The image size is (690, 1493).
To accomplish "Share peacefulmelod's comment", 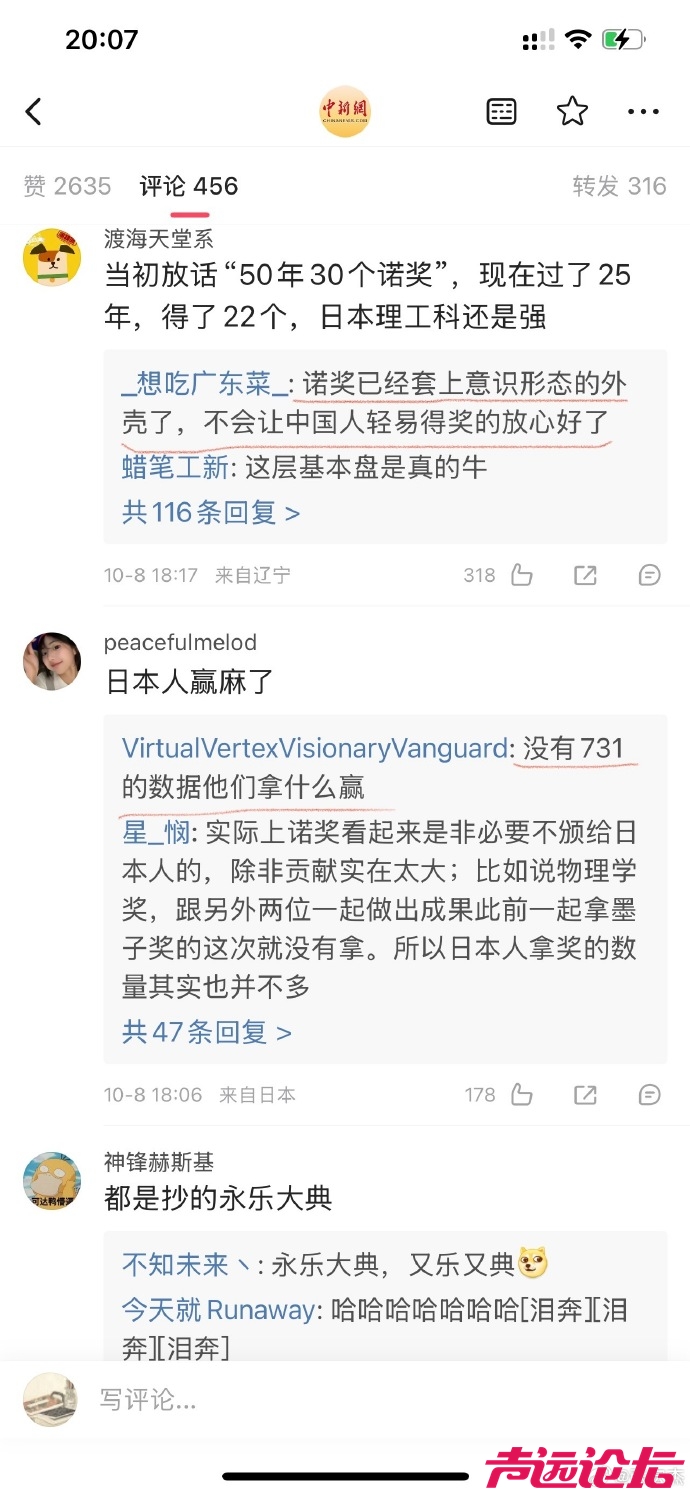I will 585,1095.
